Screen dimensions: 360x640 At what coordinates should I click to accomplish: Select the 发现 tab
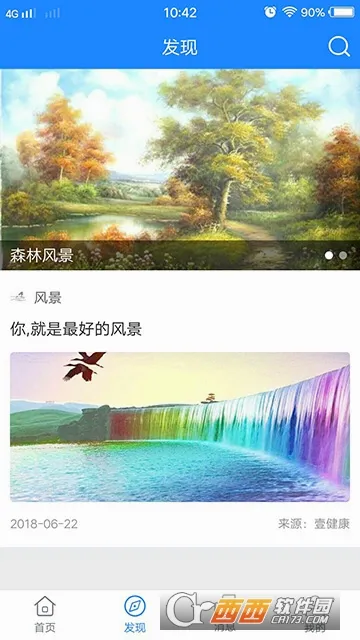coord(135,614)
